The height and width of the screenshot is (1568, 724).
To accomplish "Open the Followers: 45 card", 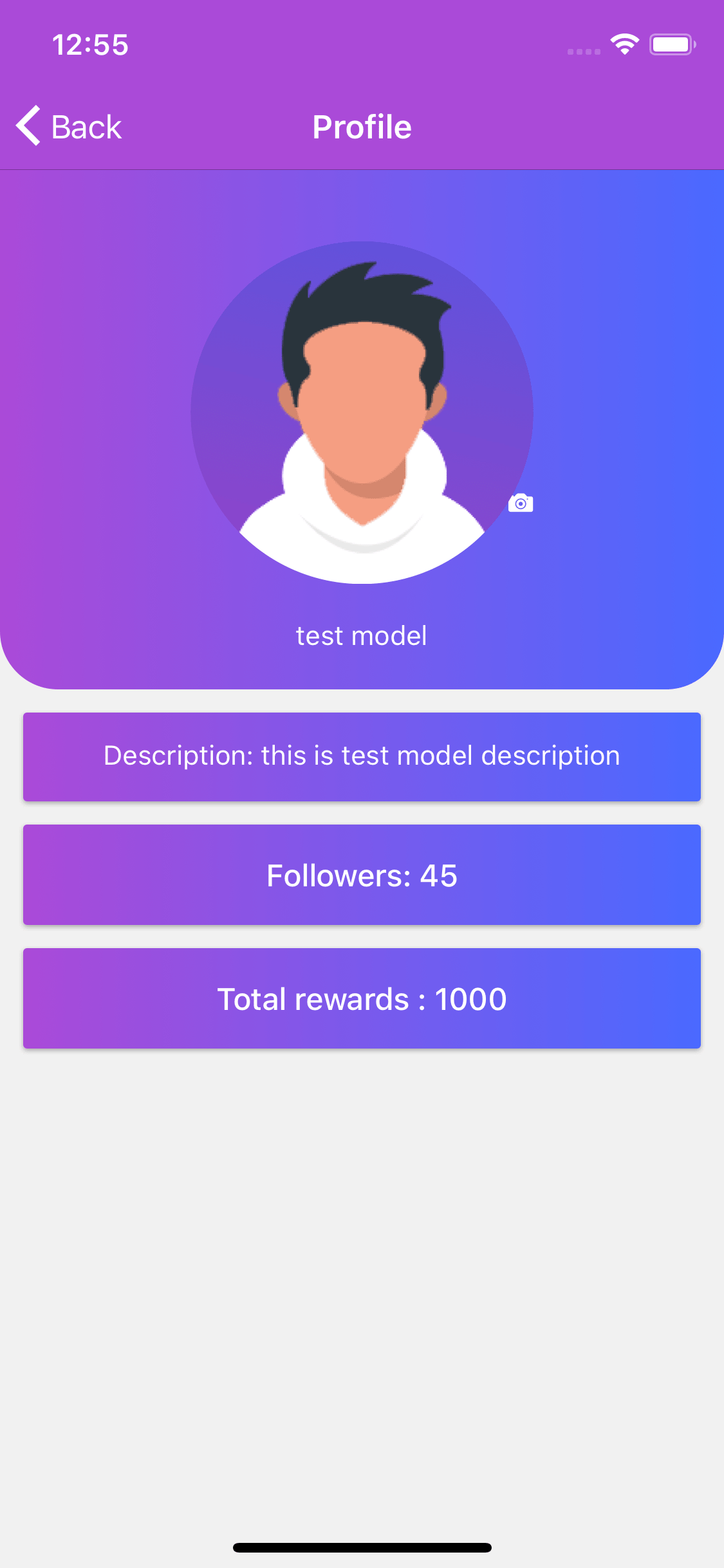I will click(x=362, y=875).
